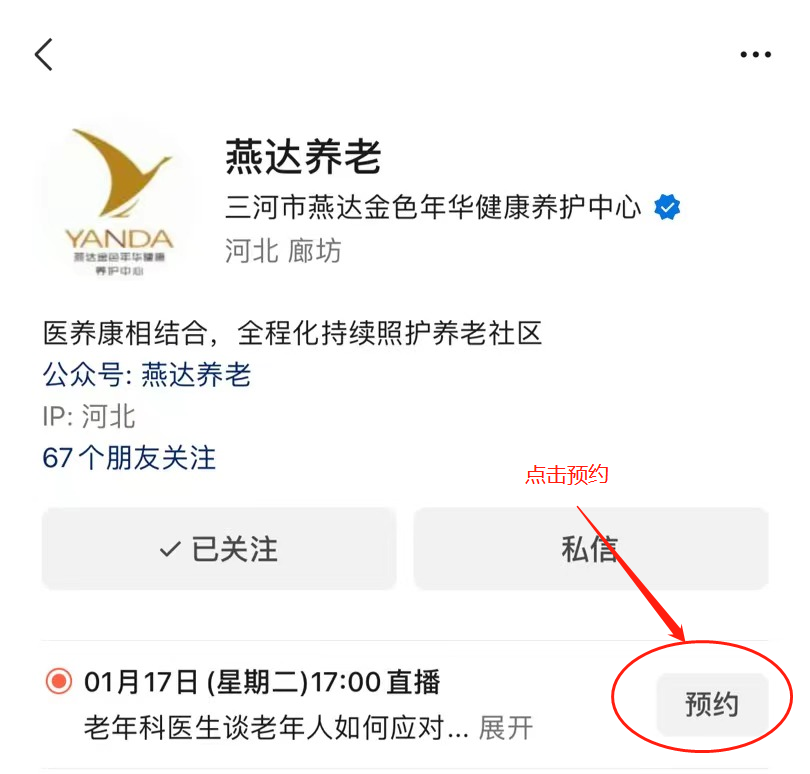Reserve the 01月17日 livestream with 预约
The width and height of the screenshot is (810, 774).
pos(711,705)
